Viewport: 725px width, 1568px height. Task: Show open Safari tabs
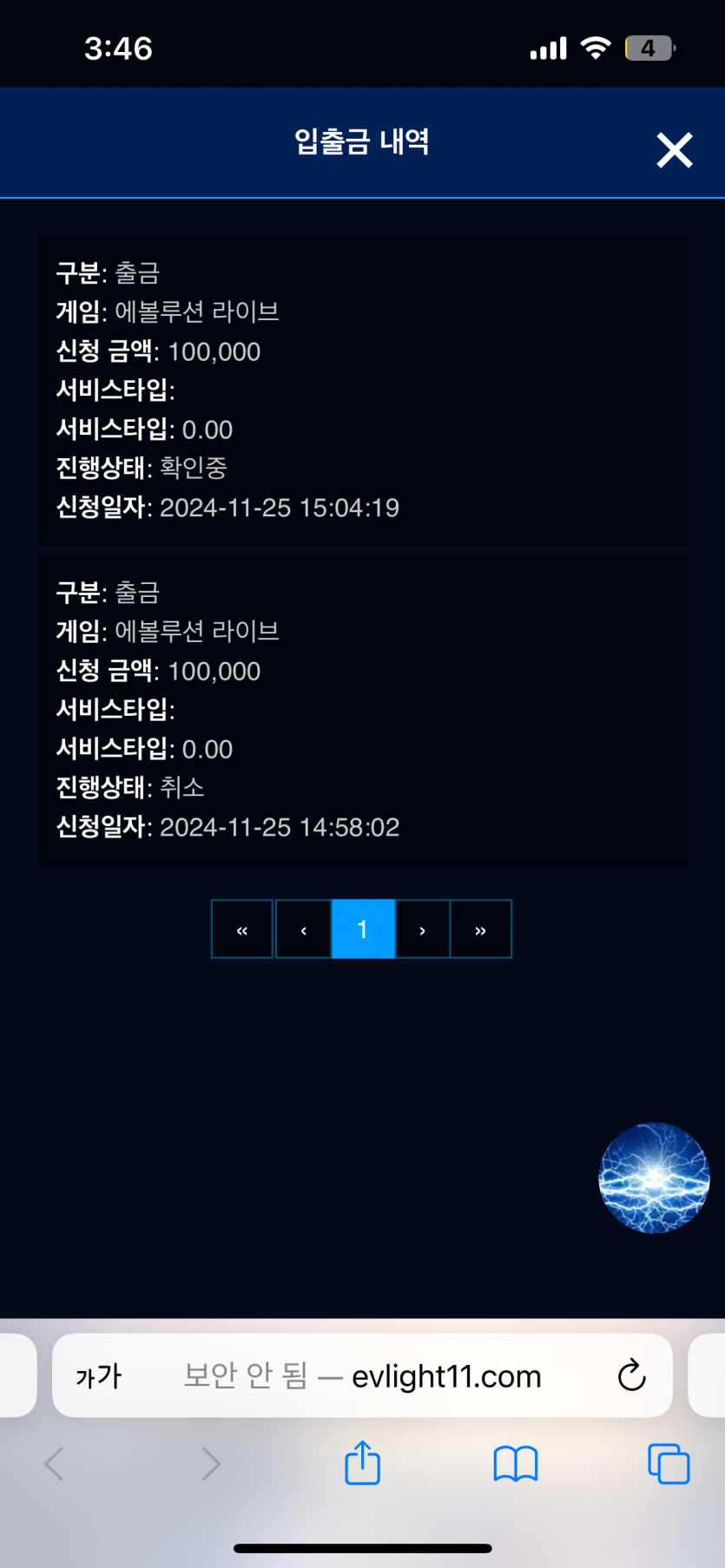669,1464
